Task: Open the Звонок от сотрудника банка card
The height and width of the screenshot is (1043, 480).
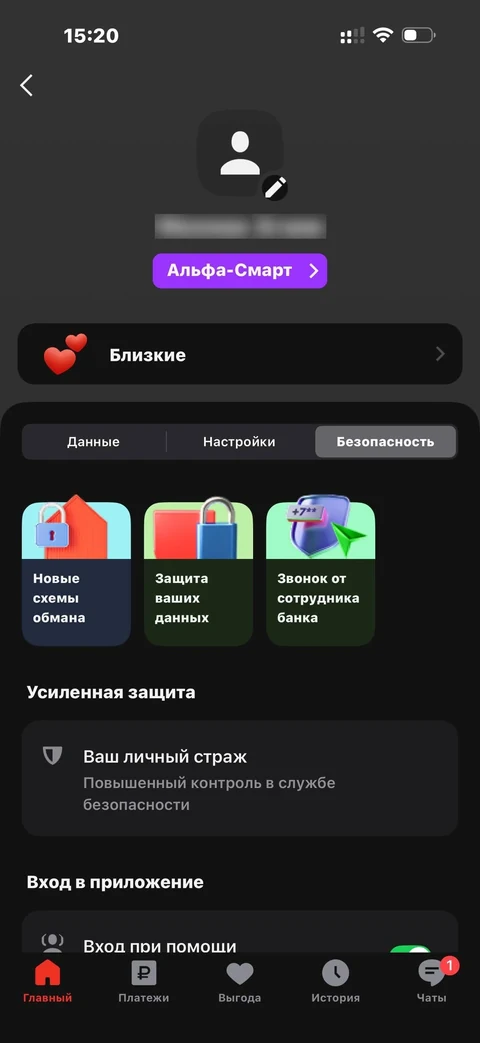Action: coord(320,573)
